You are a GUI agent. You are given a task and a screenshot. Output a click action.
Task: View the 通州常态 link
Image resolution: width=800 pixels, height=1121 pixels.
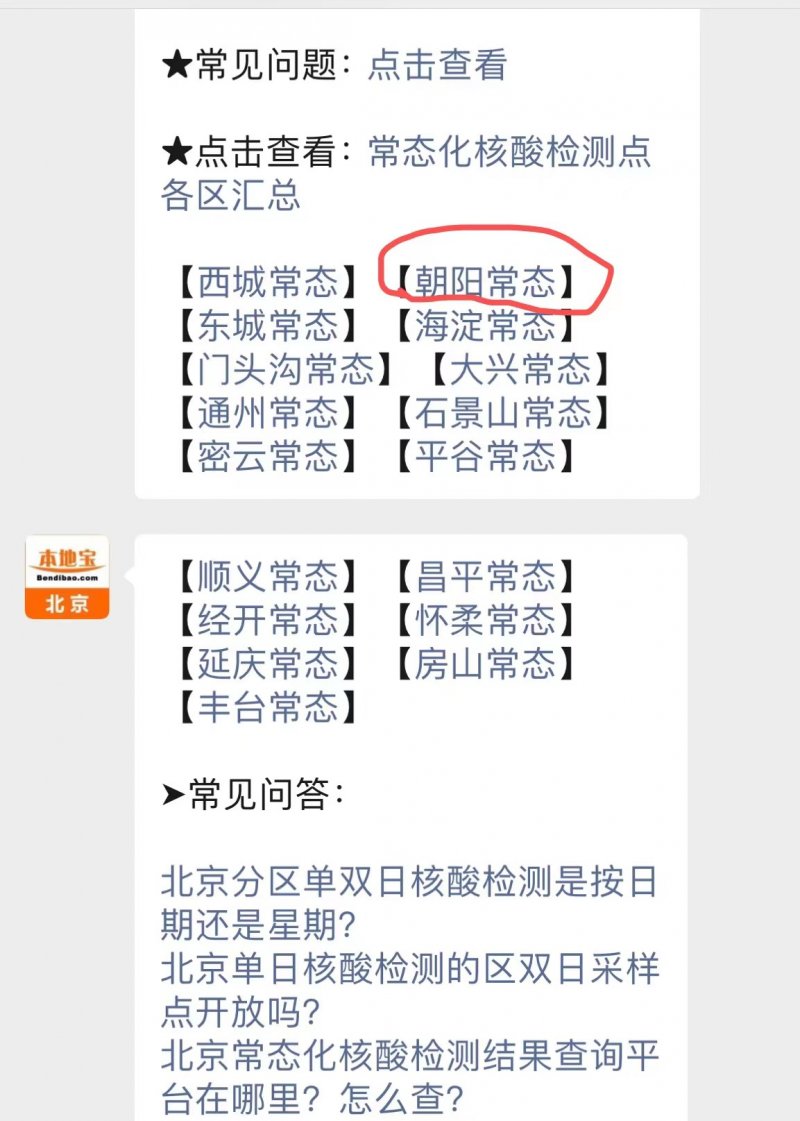[x=268, y=413]
